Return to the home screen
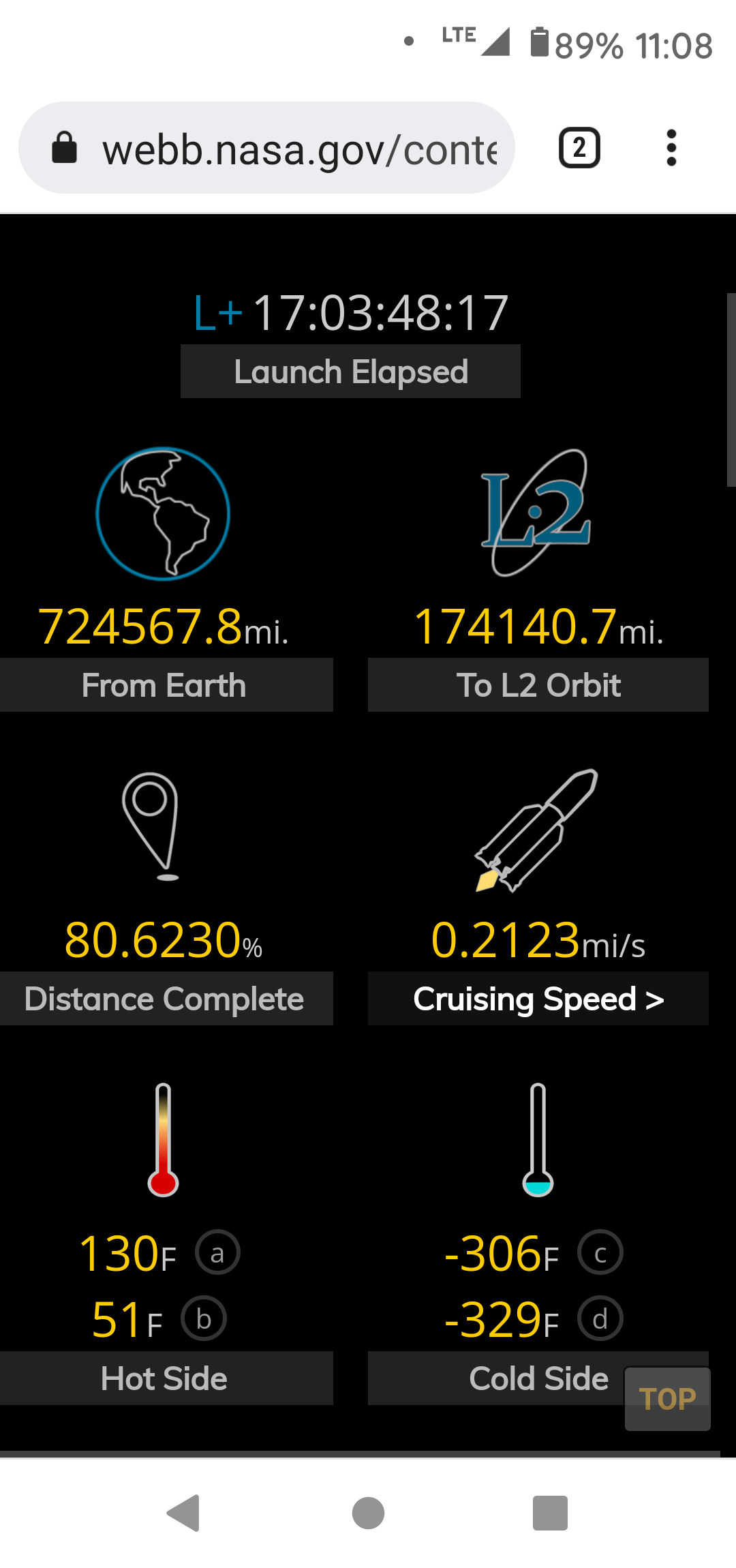The height and width of the screenshot is (1568, 736). [x=368, y=1513]
